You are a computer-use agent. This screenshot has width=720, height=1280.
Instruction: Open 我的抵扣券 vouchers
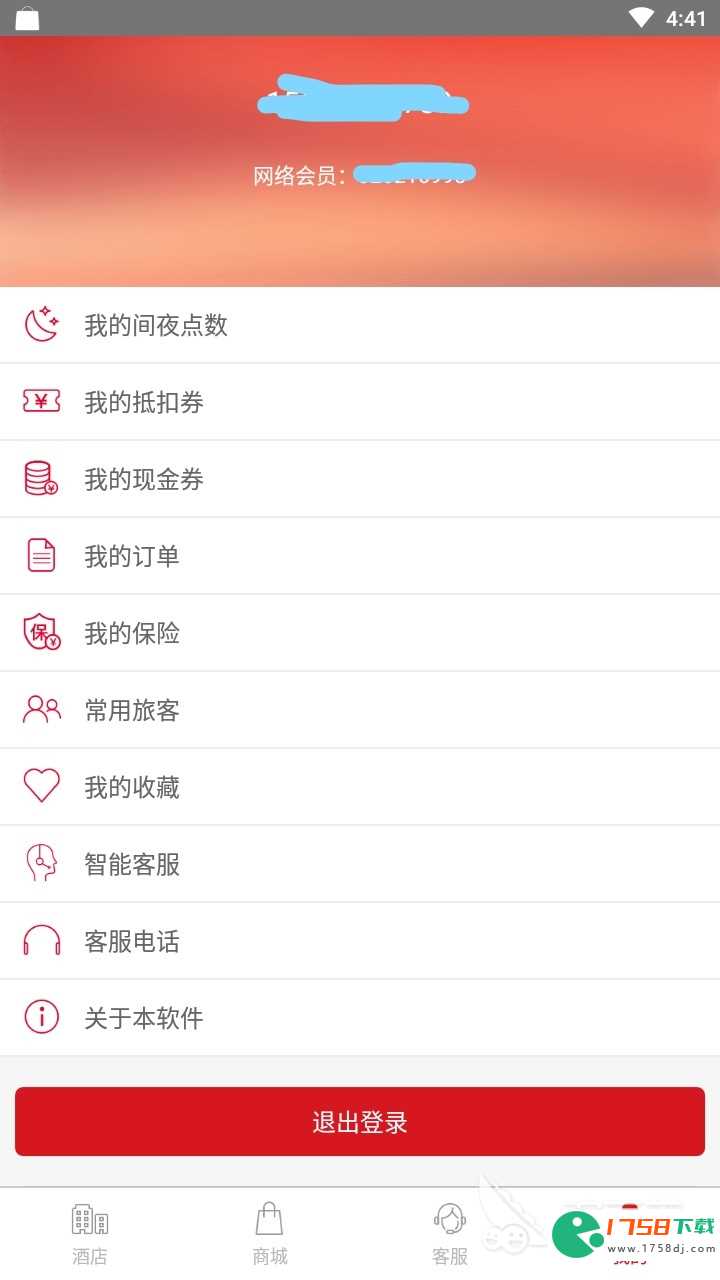pyautogui.click(x=360, y=402)
